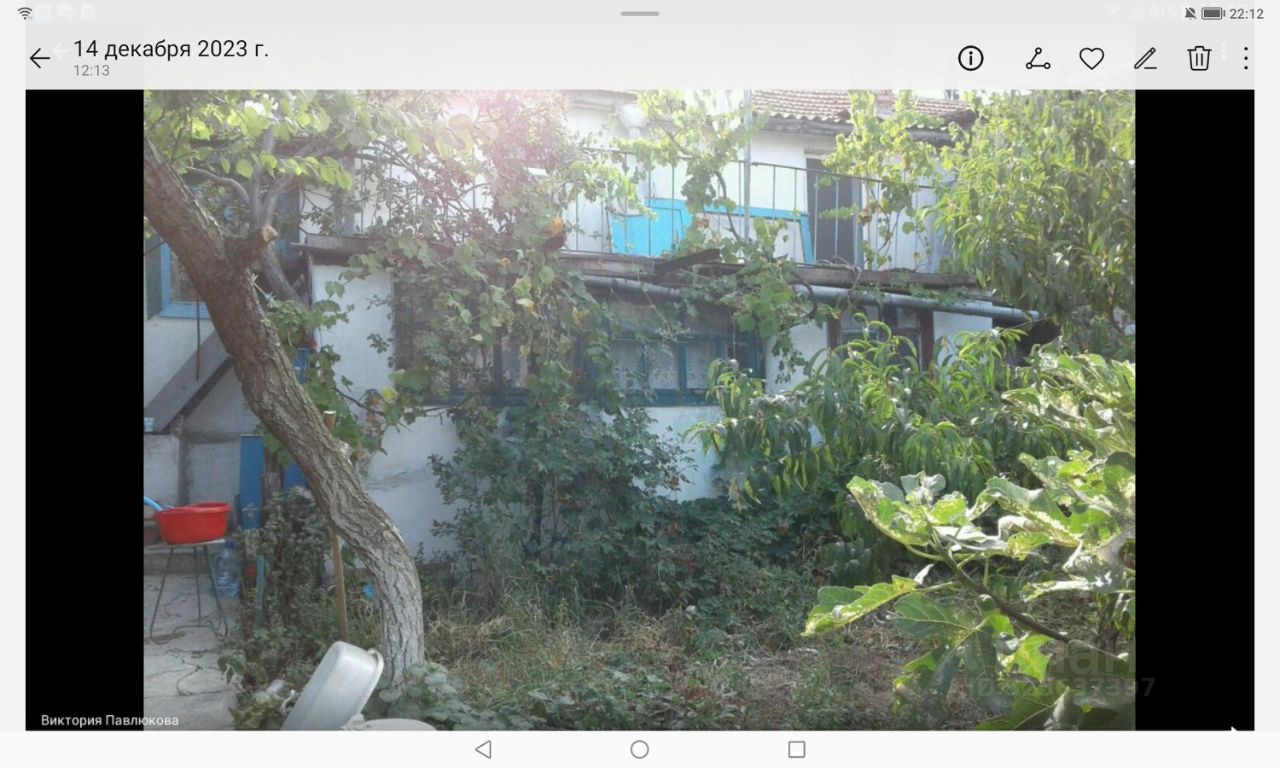Share this photo
The image size is (1280, 768).
tap(1037, 59)
